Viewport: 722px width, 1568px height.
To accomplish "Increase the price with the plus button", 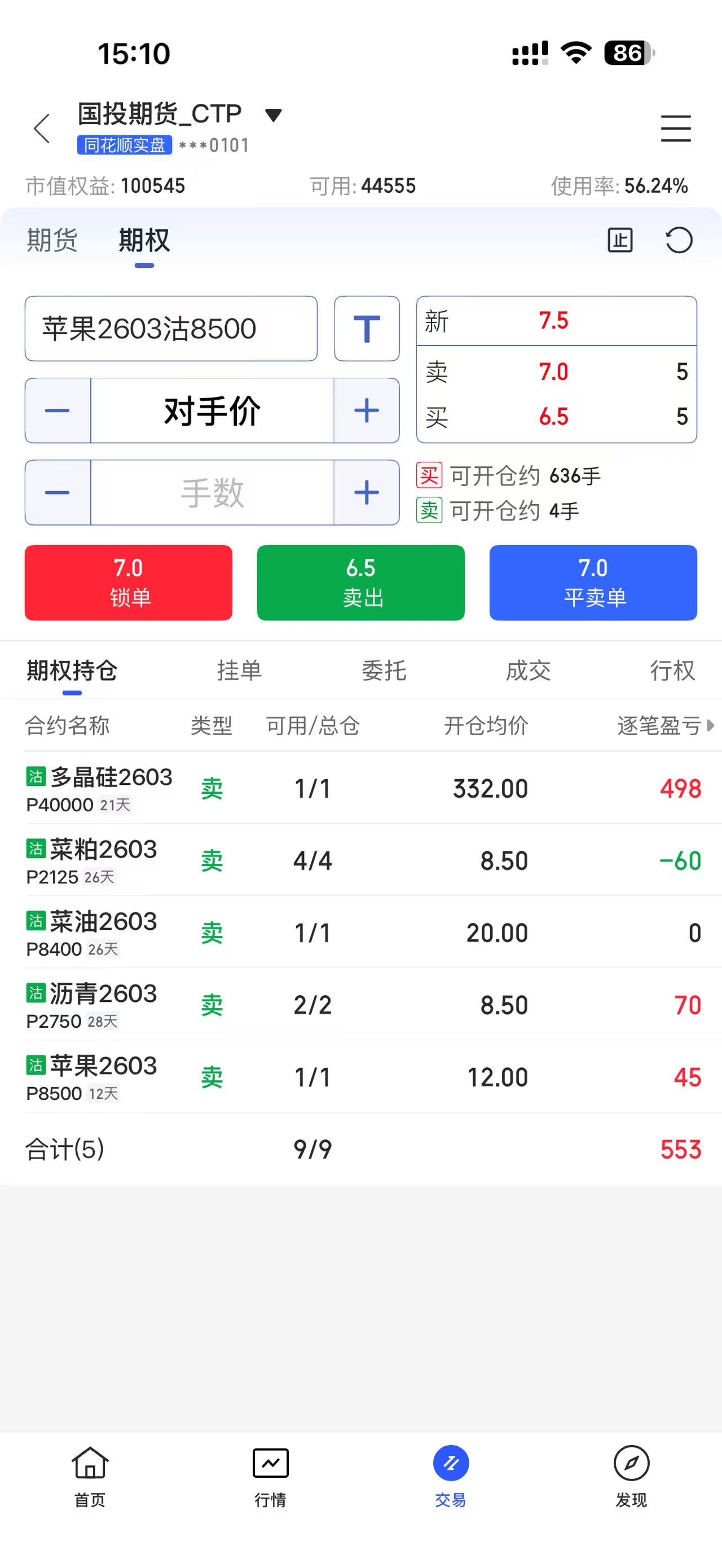I will tap(367, 410).
